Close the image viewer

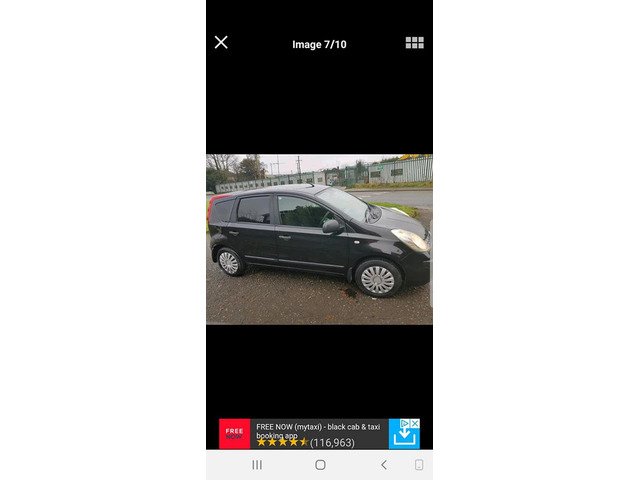pyautogui.click(x=221, y=42)
